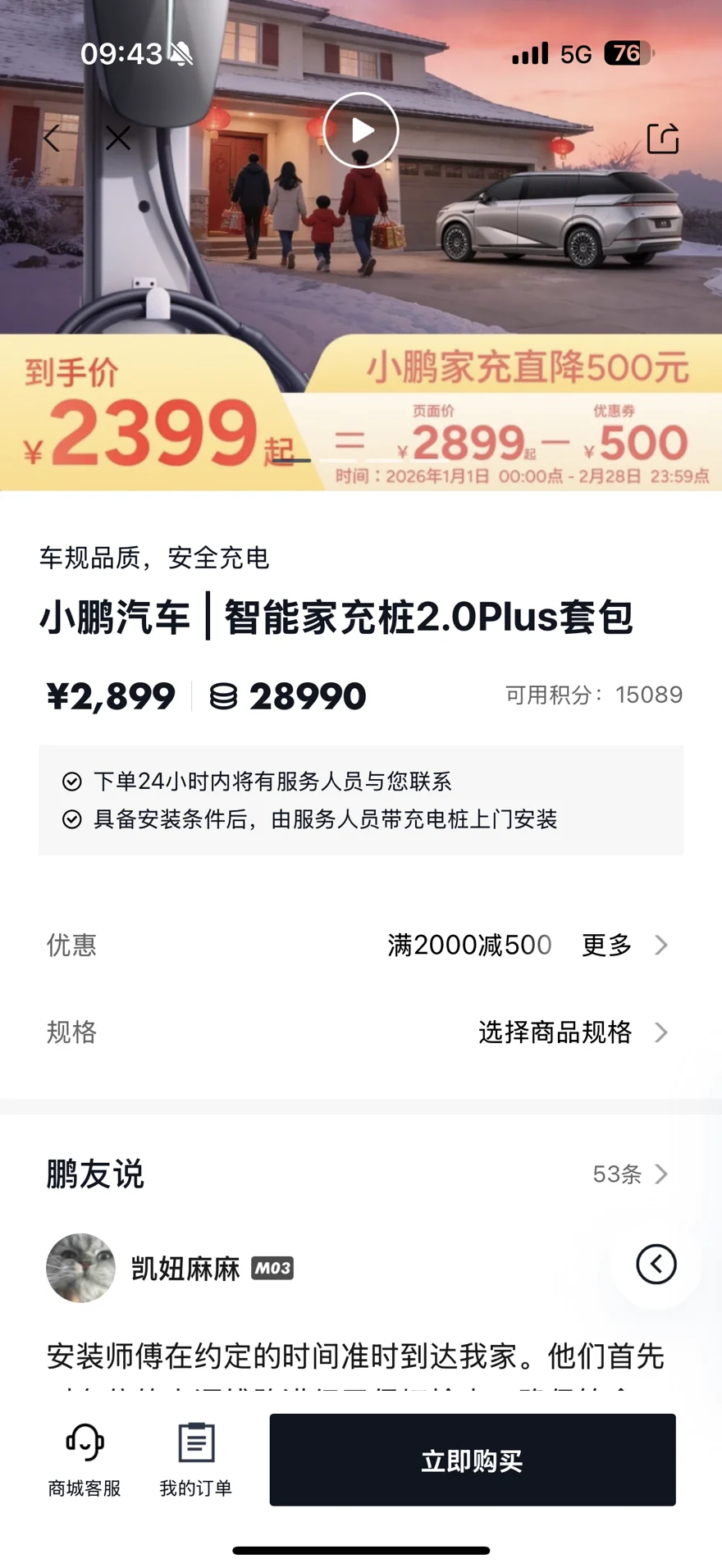Viewport: 722px width, 1568px height.
Task: Contact 商城客服 customer service
Action: (85, 1460)
